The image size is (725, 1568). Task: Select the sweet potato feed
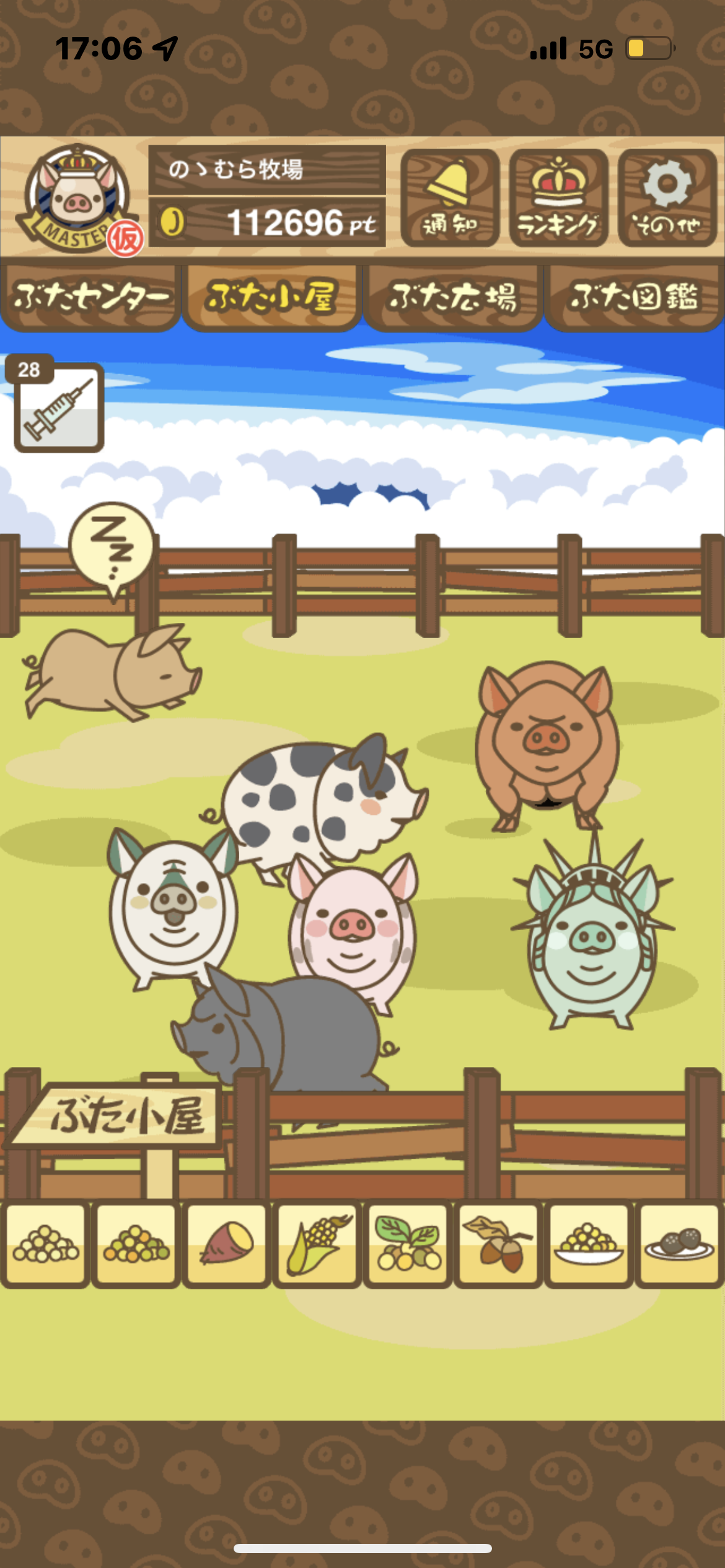coord(226,1244)
